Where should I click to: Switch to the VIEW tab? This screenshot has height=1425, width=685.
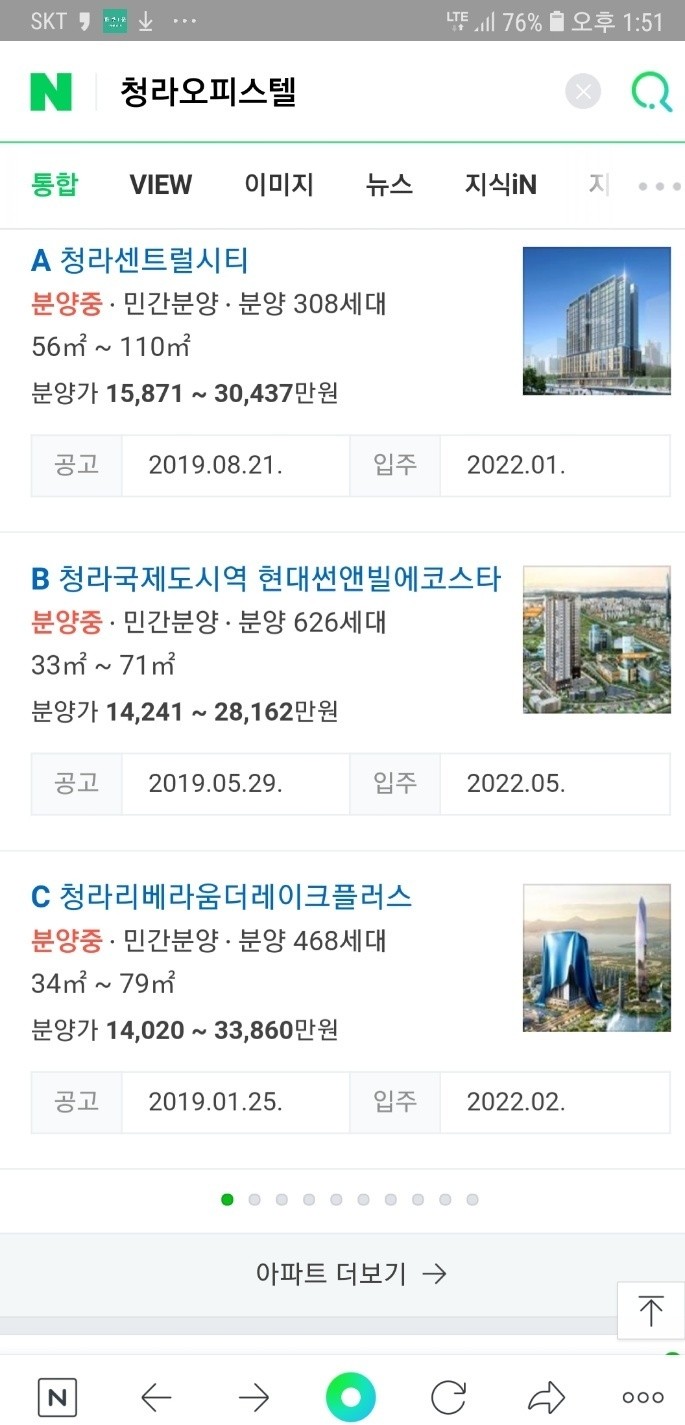(x=160, y=184)
